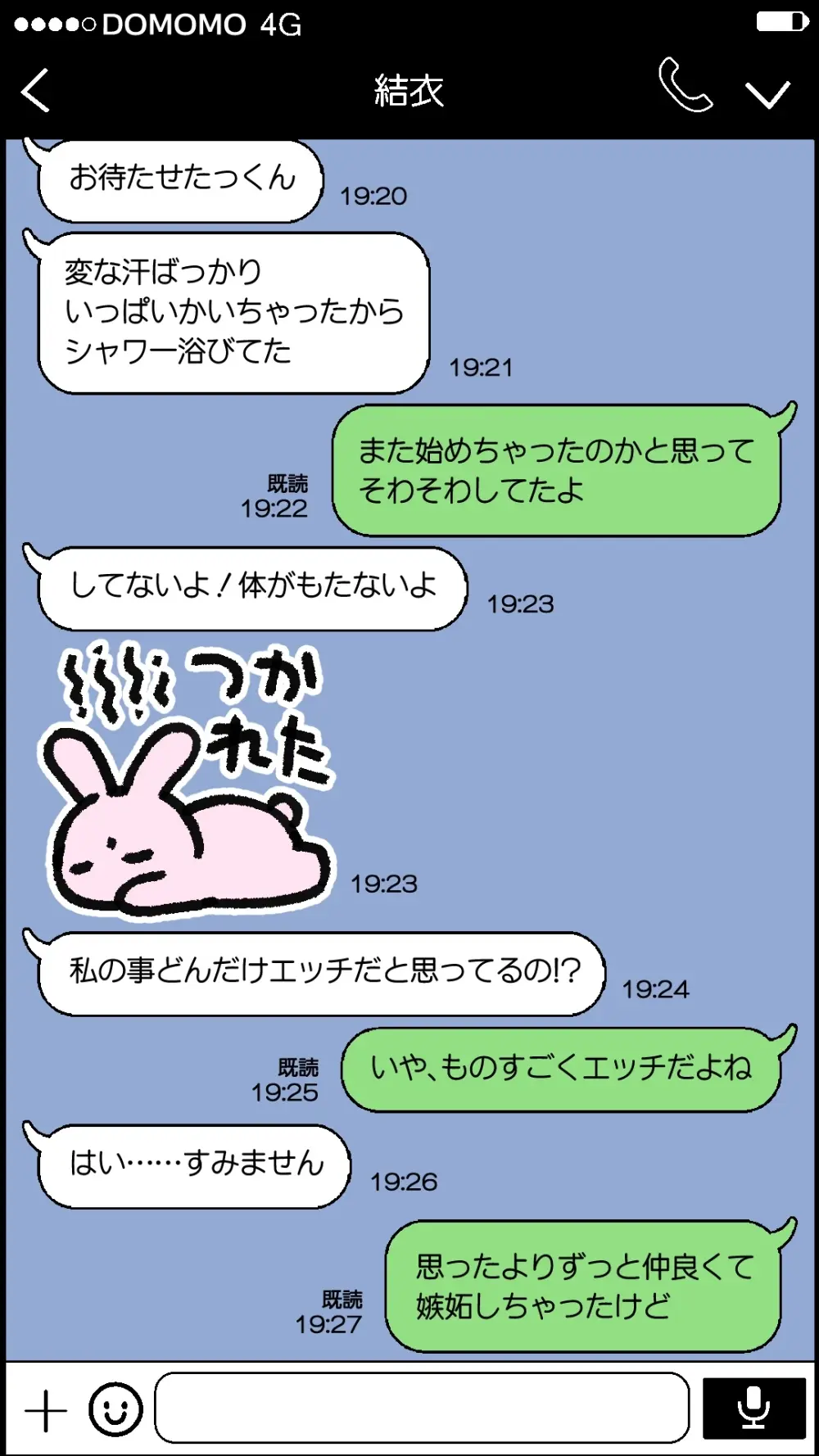Viewport: 819px width, 1456px height.
Task: Tap the message text input field
Action: click(426, 1410)
